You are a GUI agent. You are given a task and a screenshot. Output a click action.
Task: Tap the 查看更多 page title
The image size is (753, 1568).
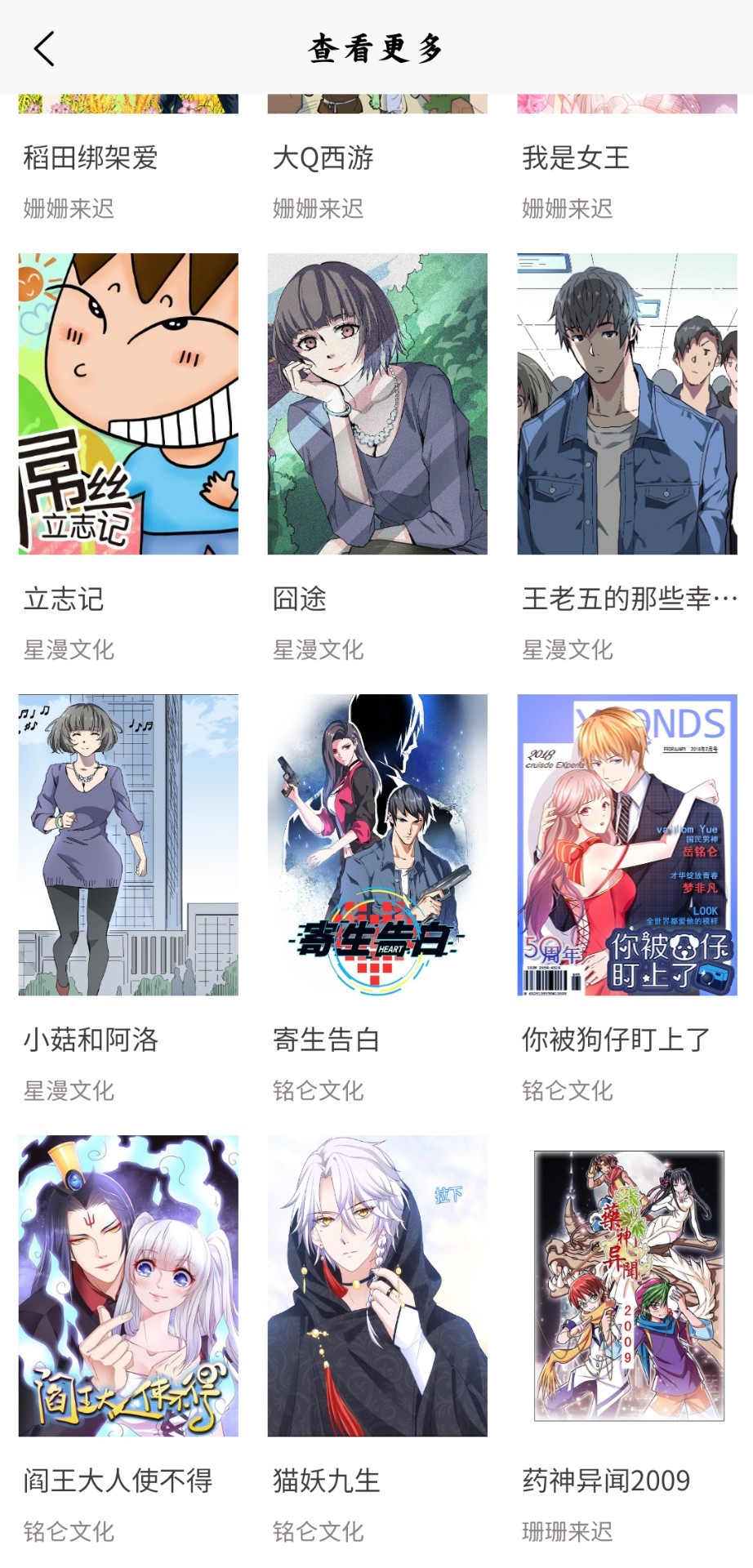pyautogui.click(x=376, y=47)
